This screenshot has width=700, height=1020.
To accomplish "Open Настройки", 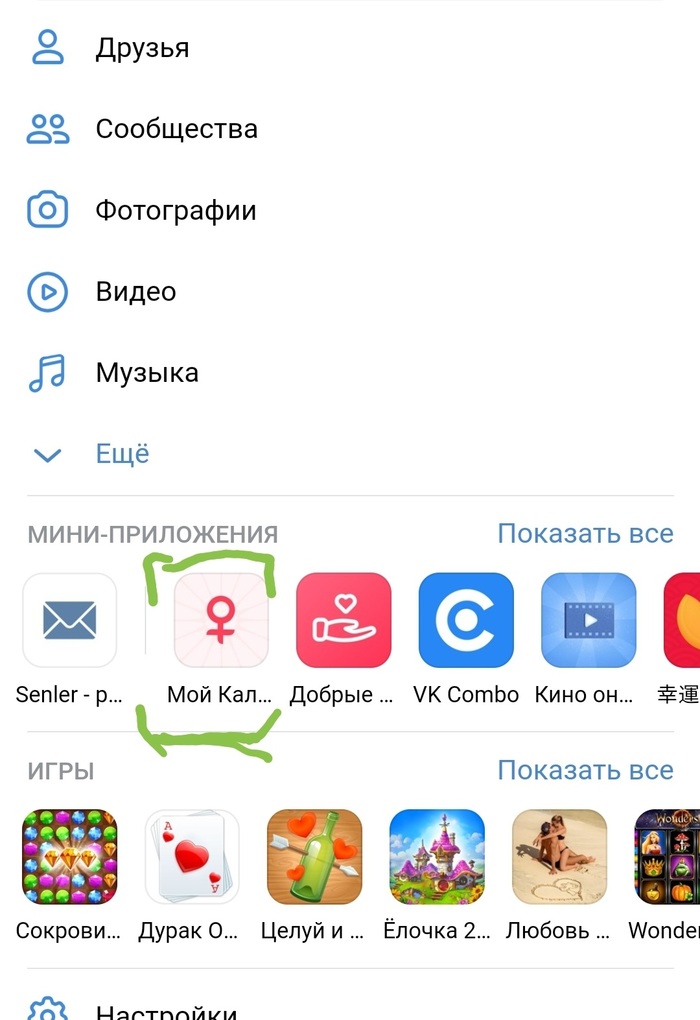I will (166, 1008).
